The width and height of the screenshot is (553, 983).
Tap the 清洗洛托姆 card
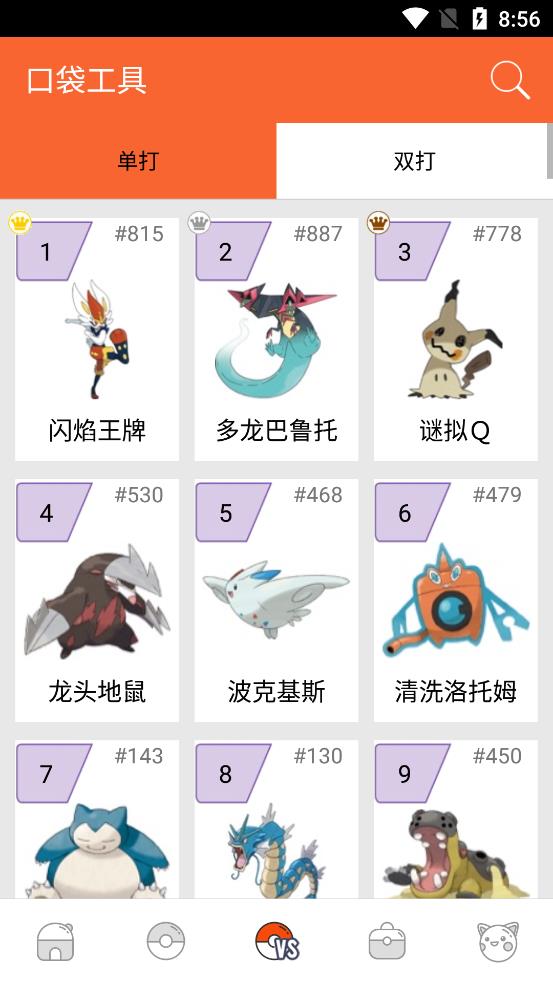(456, 601)
